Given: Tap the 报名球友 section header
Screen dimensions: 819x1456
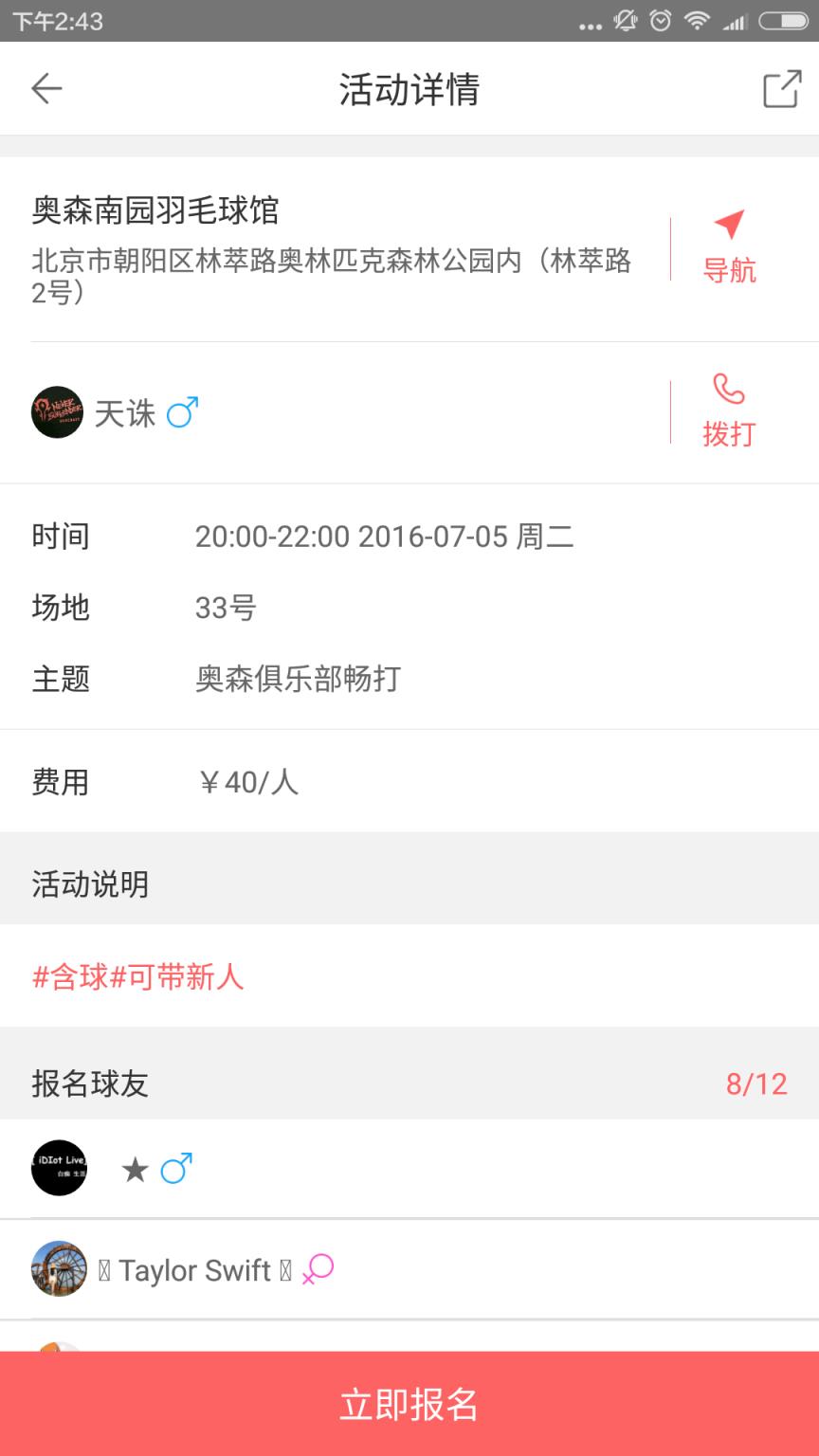Looking at the screenshot, I should click(88, 1083).
